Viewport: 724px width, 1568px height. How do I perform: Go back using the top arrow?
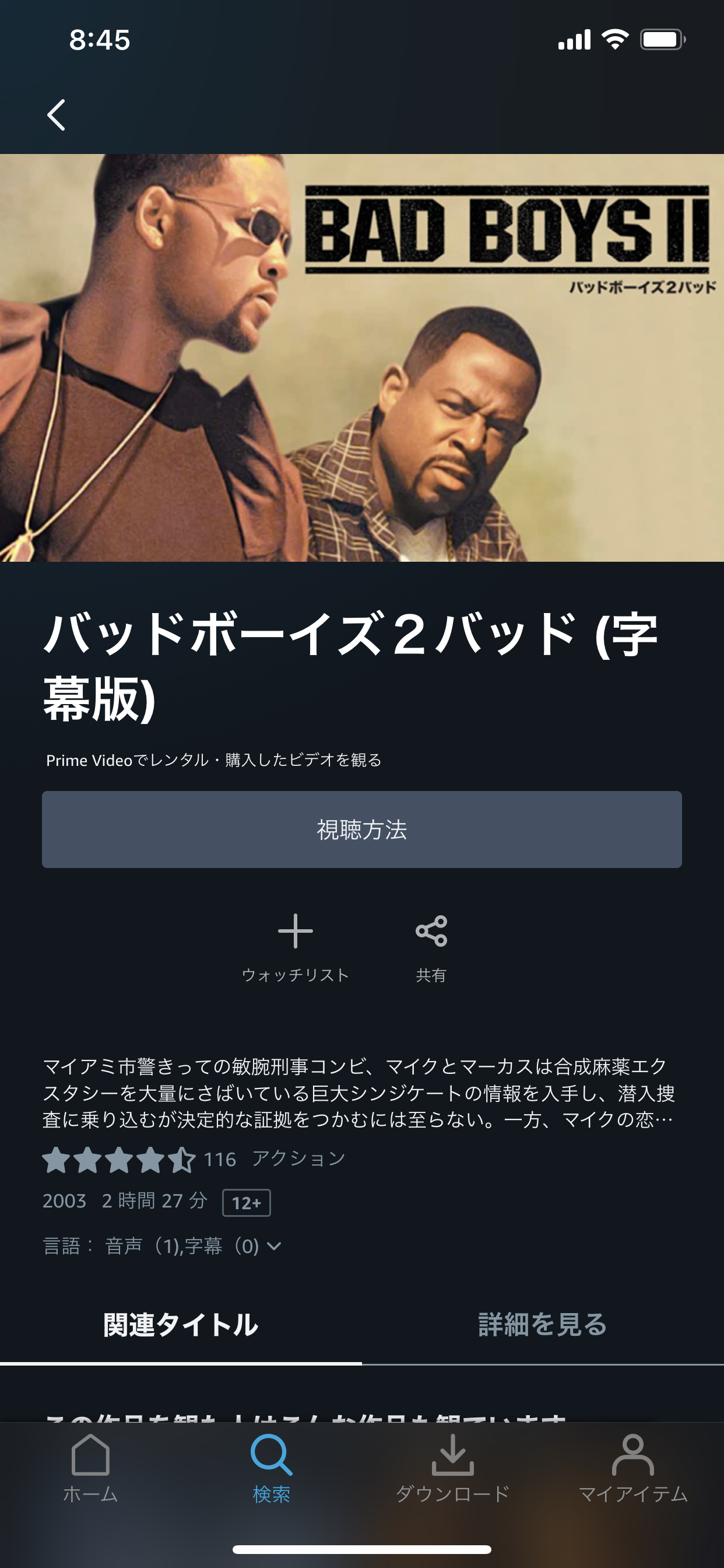pos(56,115)
